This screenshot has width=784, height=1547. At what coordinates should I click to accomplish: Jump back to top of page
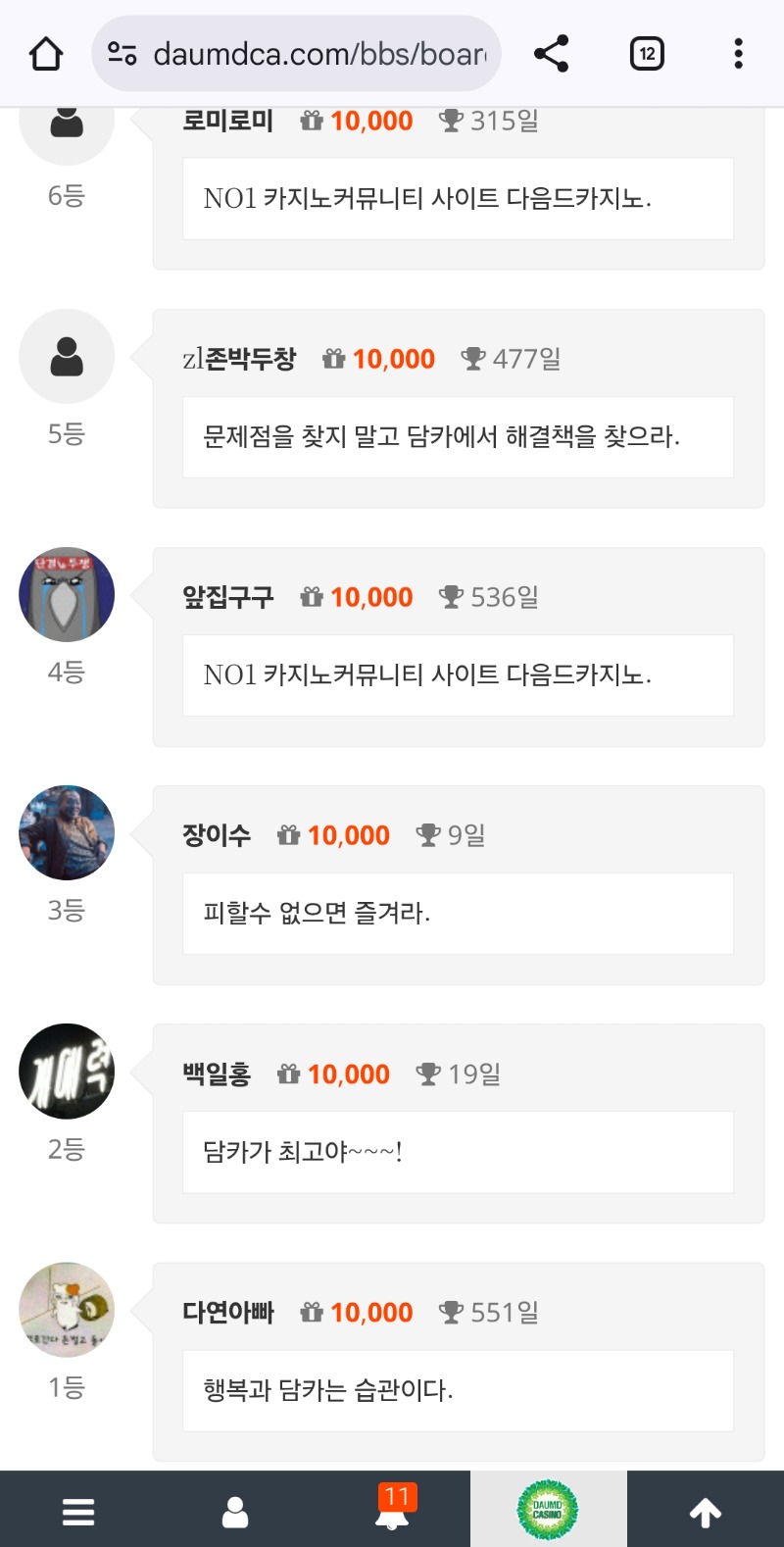706,1511
